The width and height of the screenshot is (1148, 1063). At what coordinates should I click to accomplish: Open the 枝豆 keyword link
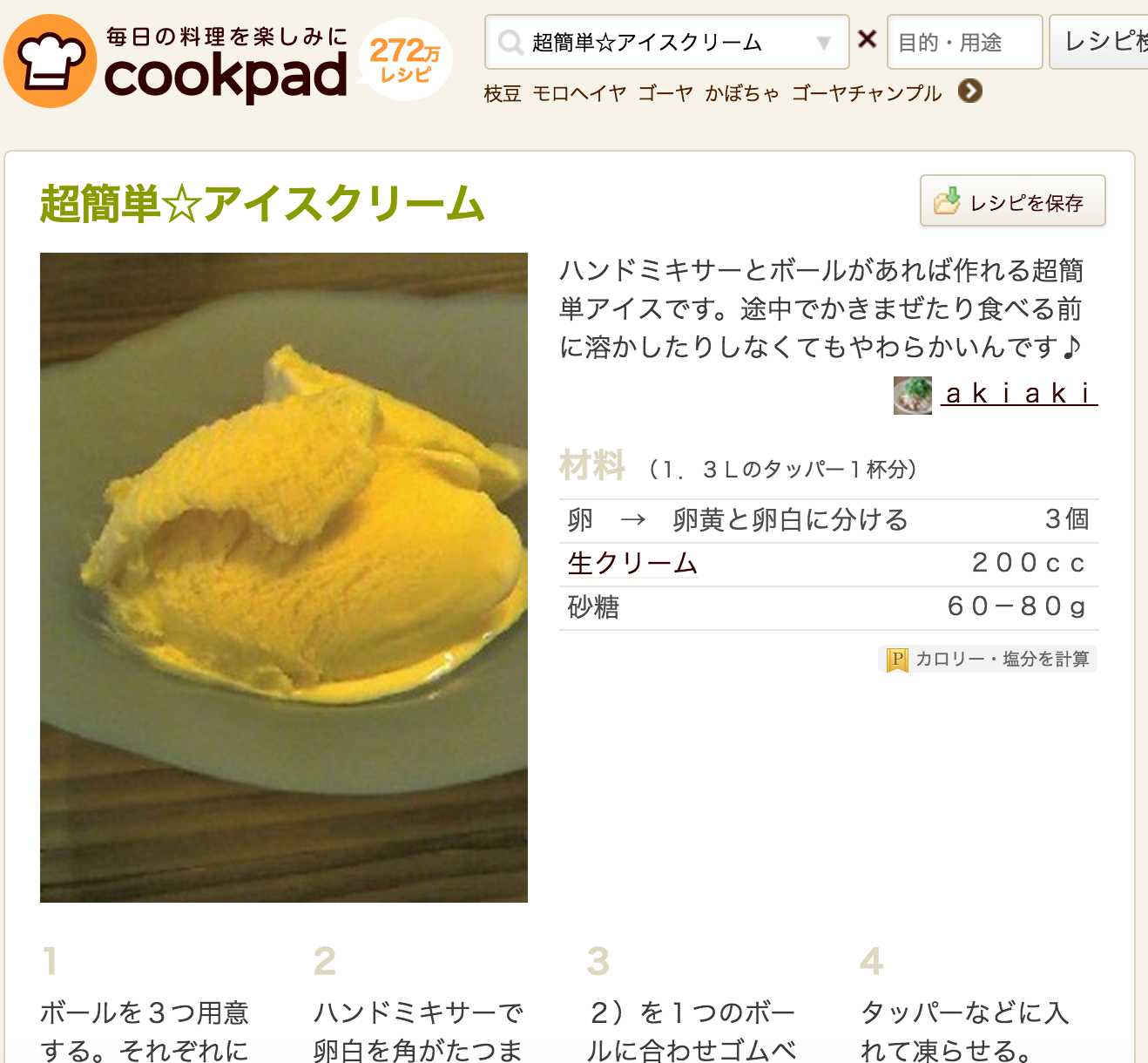[503, 93]
